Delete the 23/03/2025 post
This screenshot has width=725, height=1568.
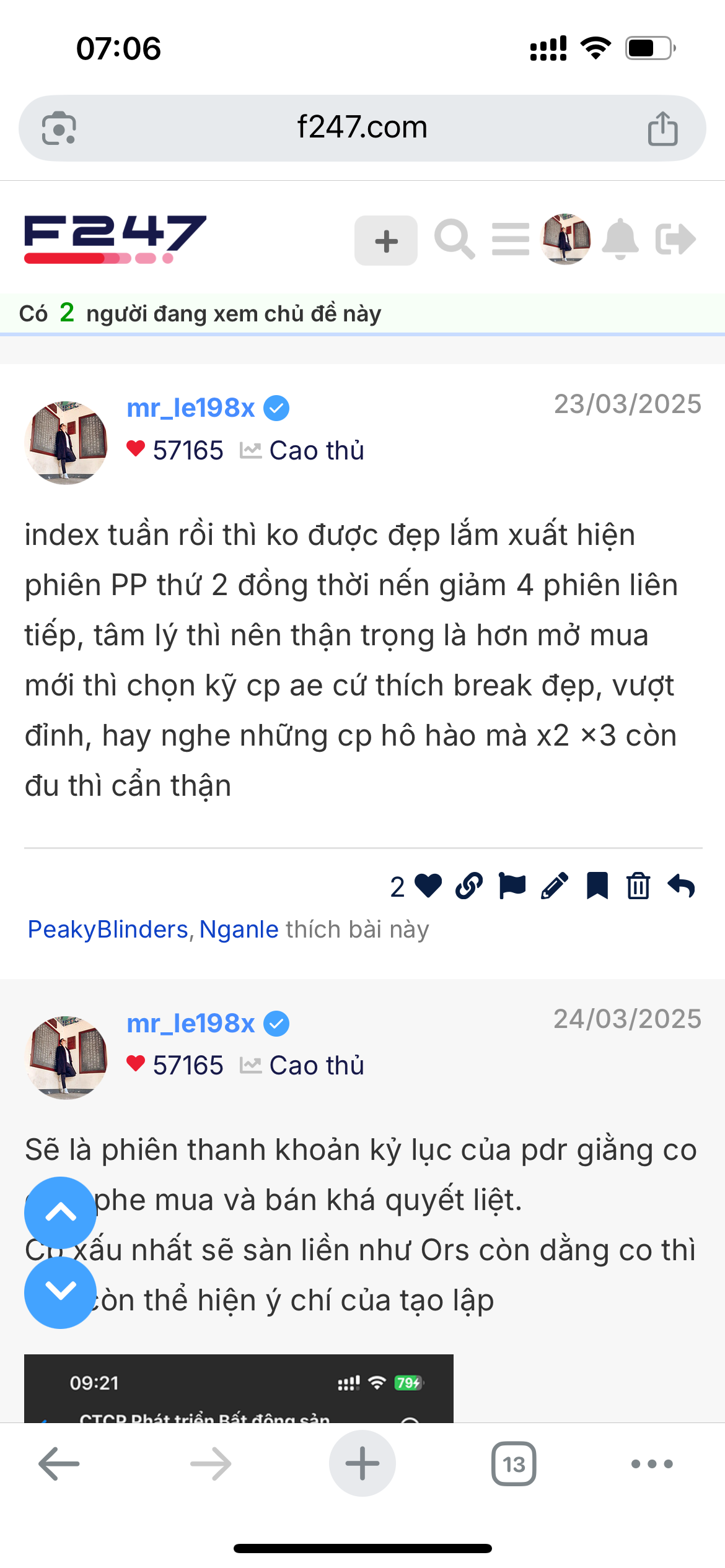tap(638, 886)
